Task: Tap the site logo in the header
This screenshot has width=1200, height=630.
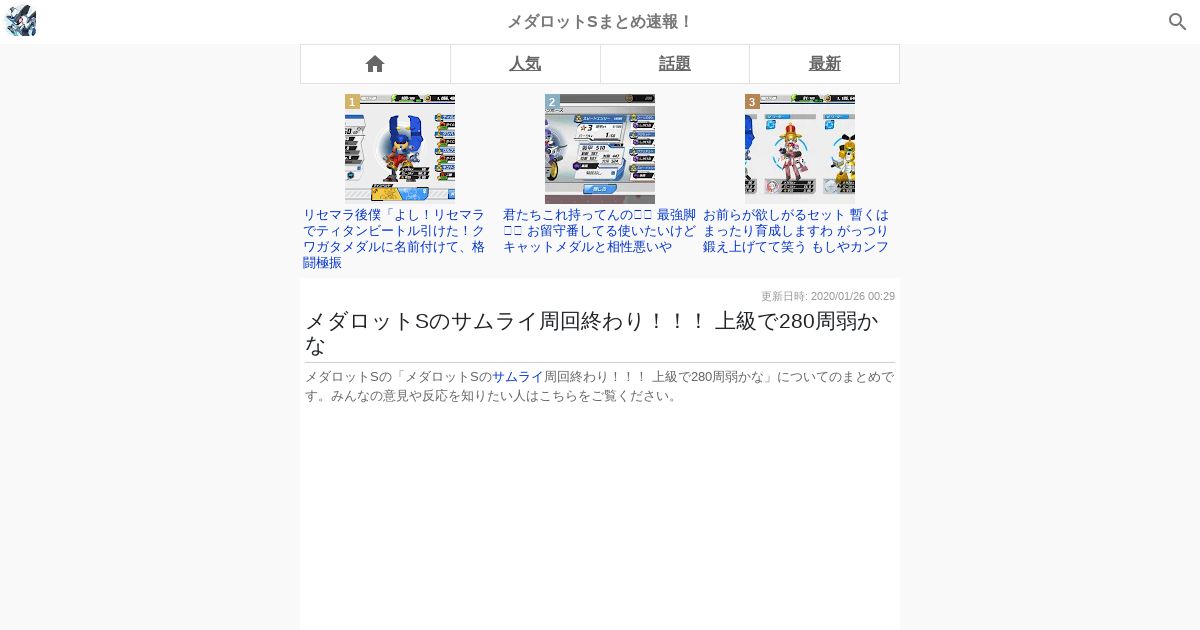Action: pos(21,21)
